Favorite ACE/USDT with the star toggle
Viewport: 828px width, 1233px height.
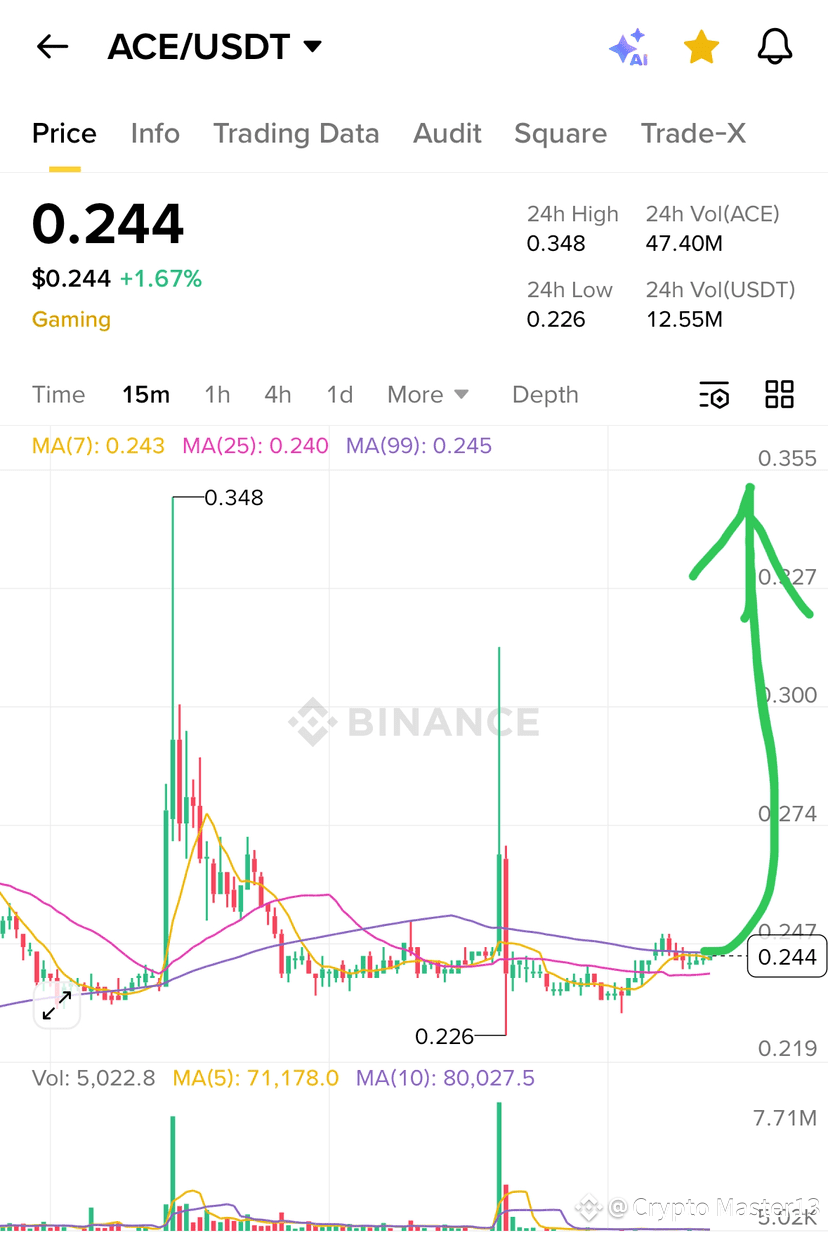pos(701,46)
